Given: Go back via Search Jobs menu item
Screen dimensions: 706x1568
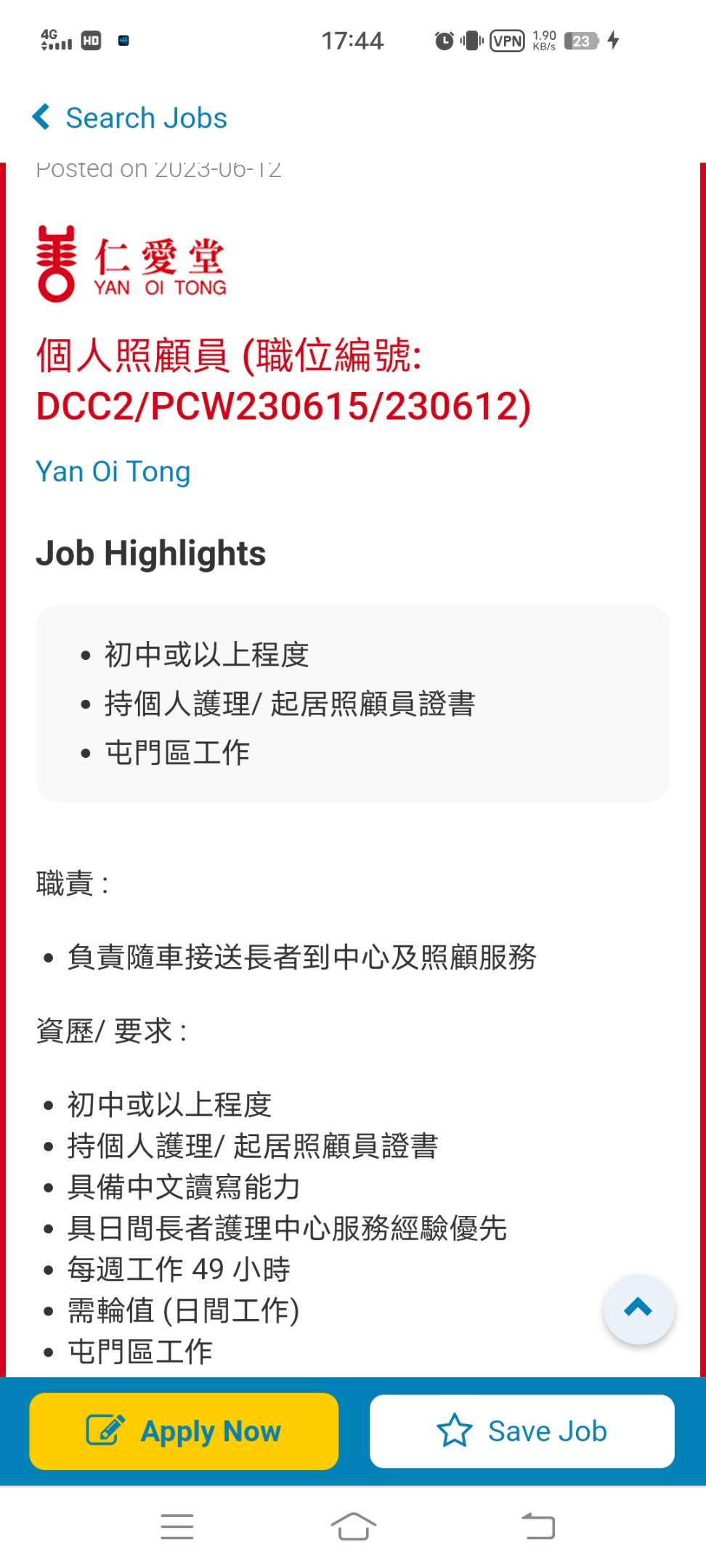Looking at the screenshot, I should coord(146,117).
